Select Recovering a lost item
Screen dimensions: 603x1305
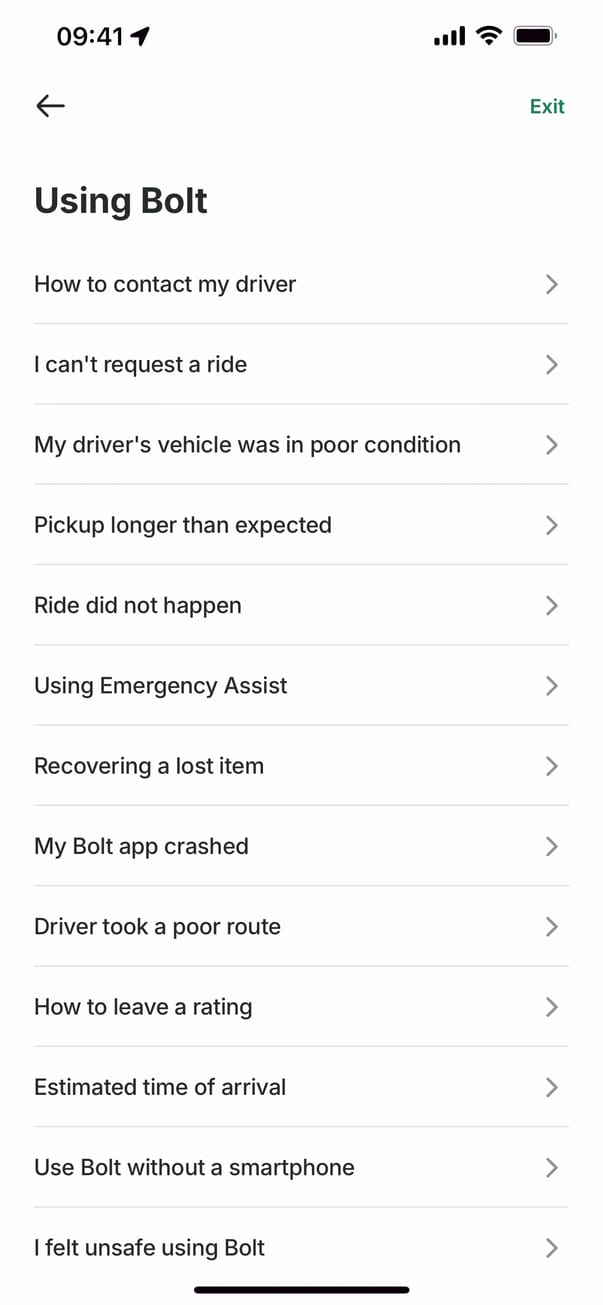pyautogui.click(x=149, y=766)
